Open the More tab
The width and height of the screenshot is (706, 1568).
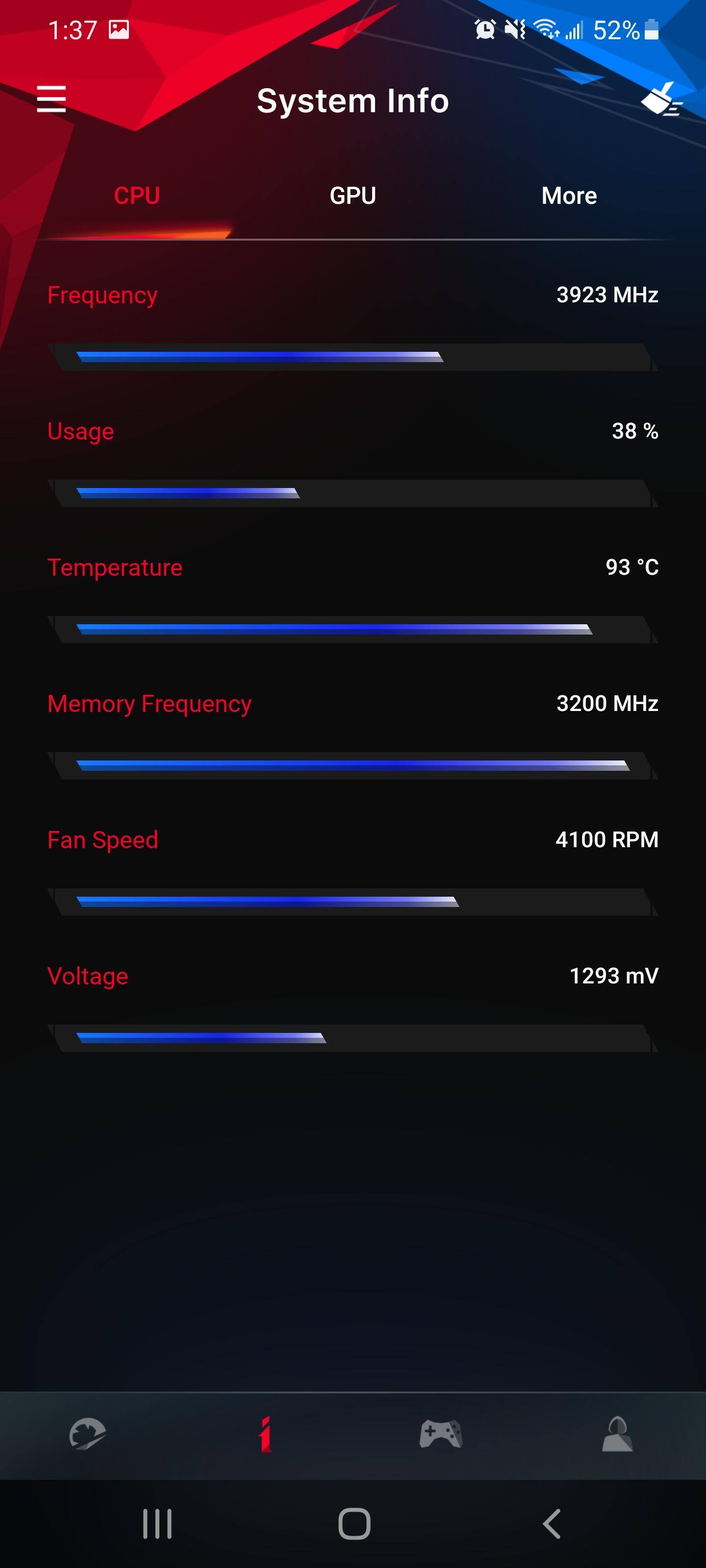click(569, 196)
